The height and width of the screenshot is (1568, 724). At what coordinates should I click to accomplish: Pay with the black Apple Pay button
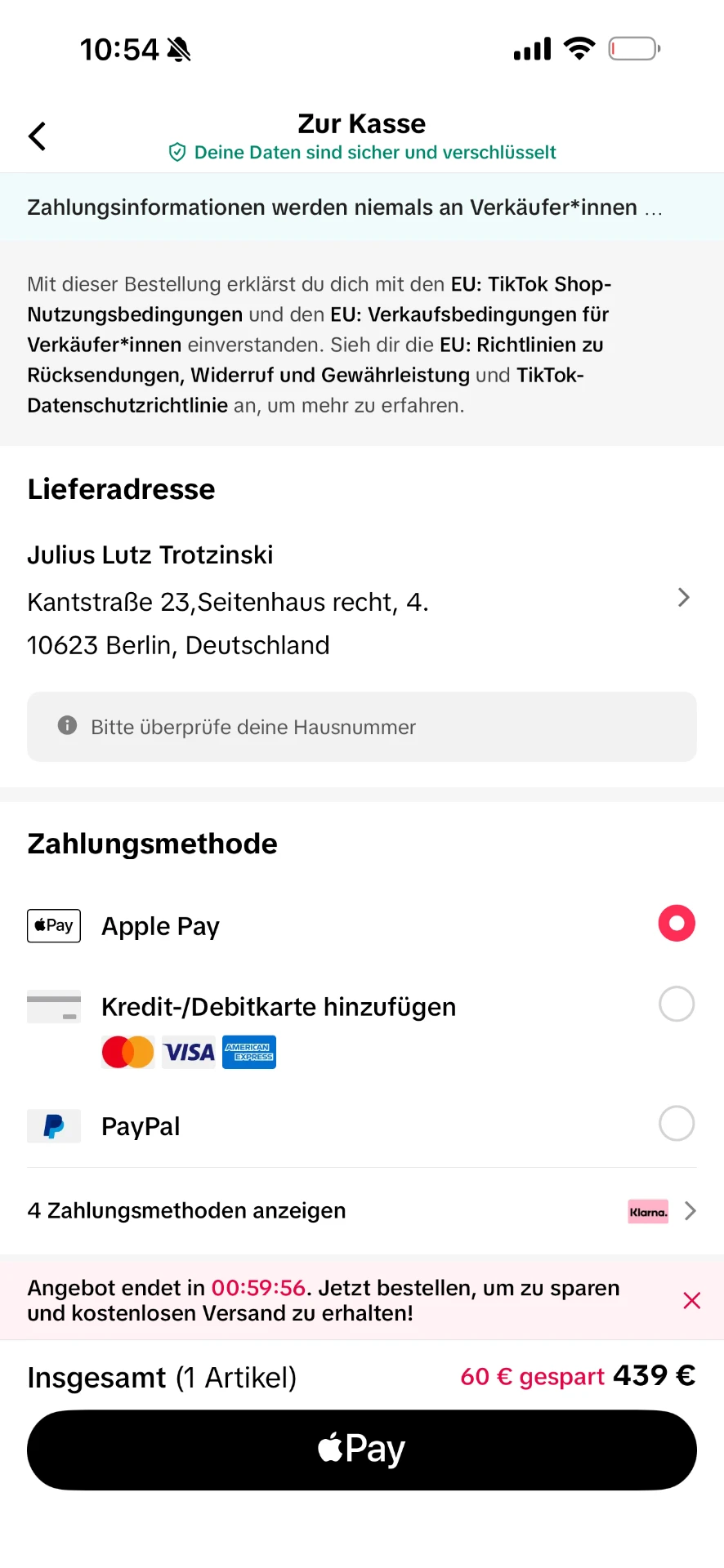point(362,1450)
